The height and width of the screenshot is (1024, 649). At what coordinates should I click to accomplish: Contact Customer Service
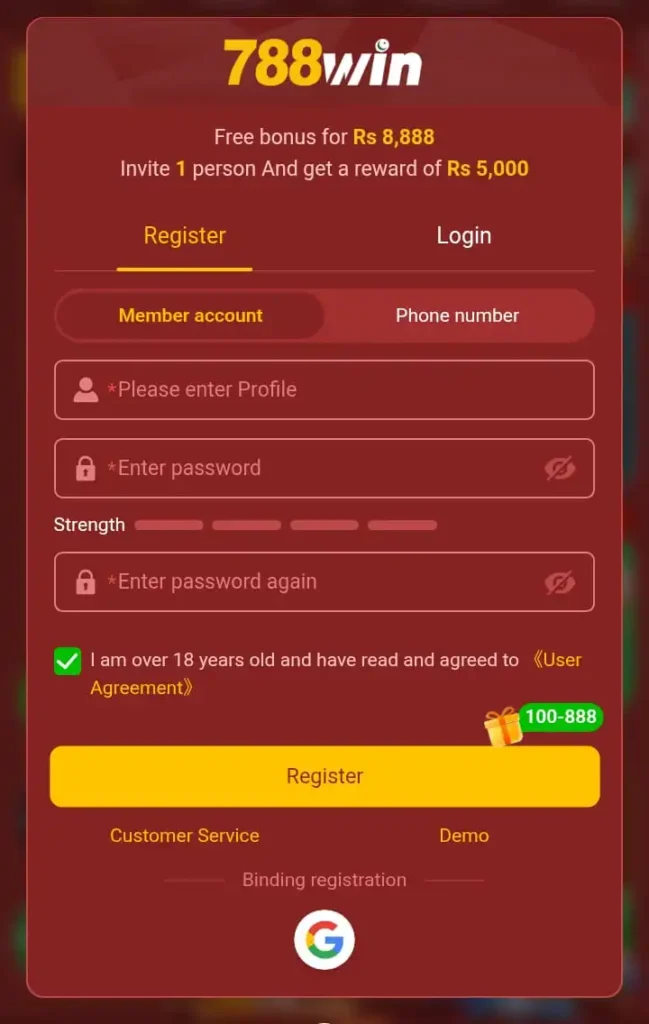[184, 836]
